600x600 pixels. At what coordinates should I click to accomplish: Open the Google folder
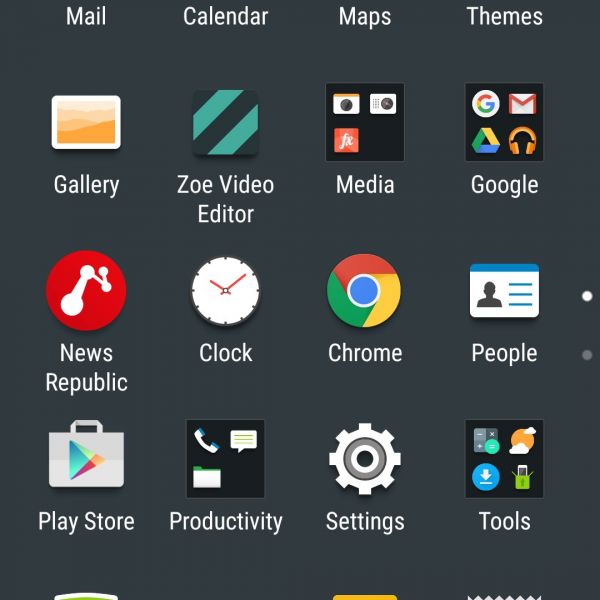pyautogui.click(x=504, y=123)
